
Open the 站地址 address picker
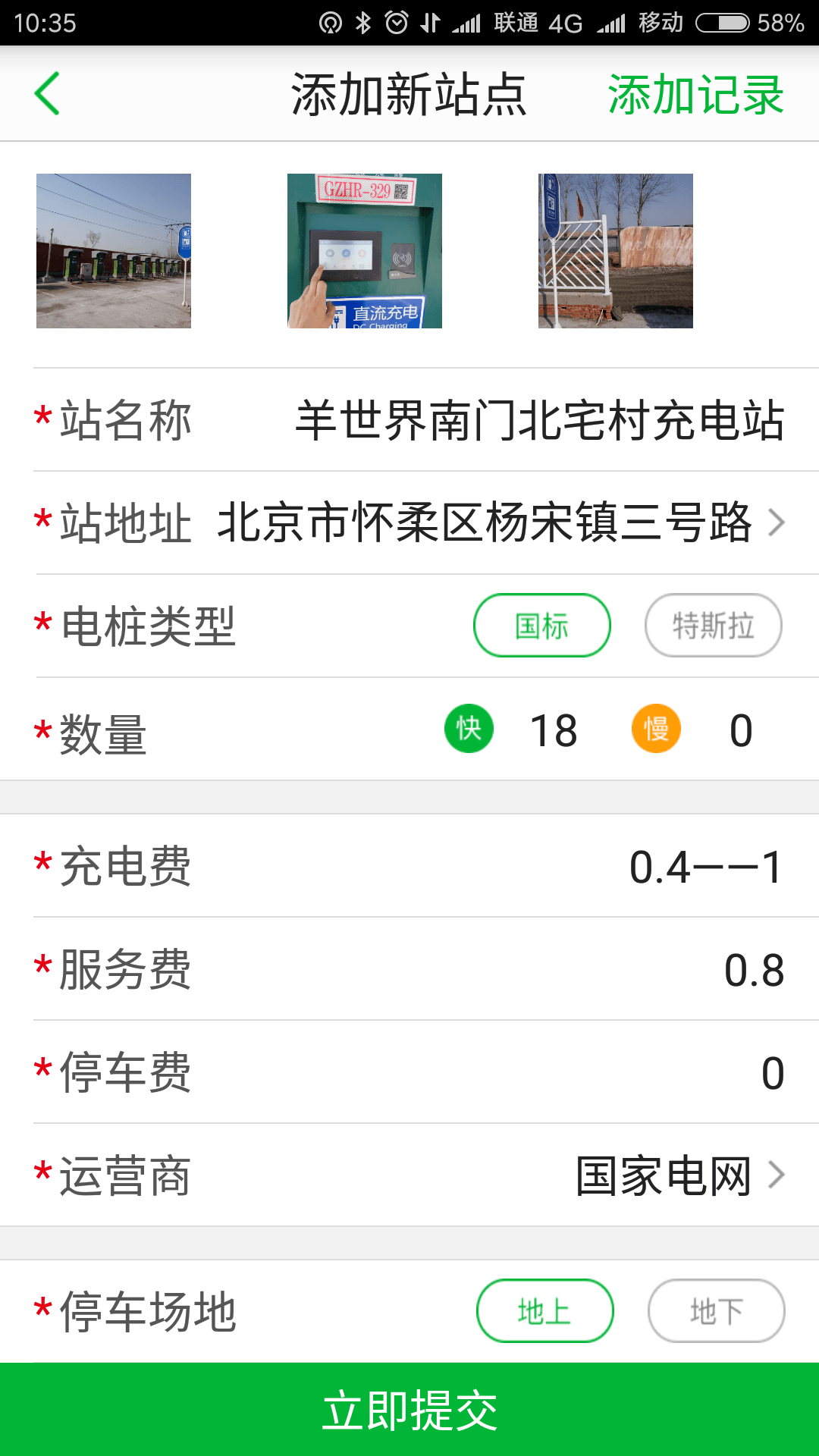click(x=426, y=522)
